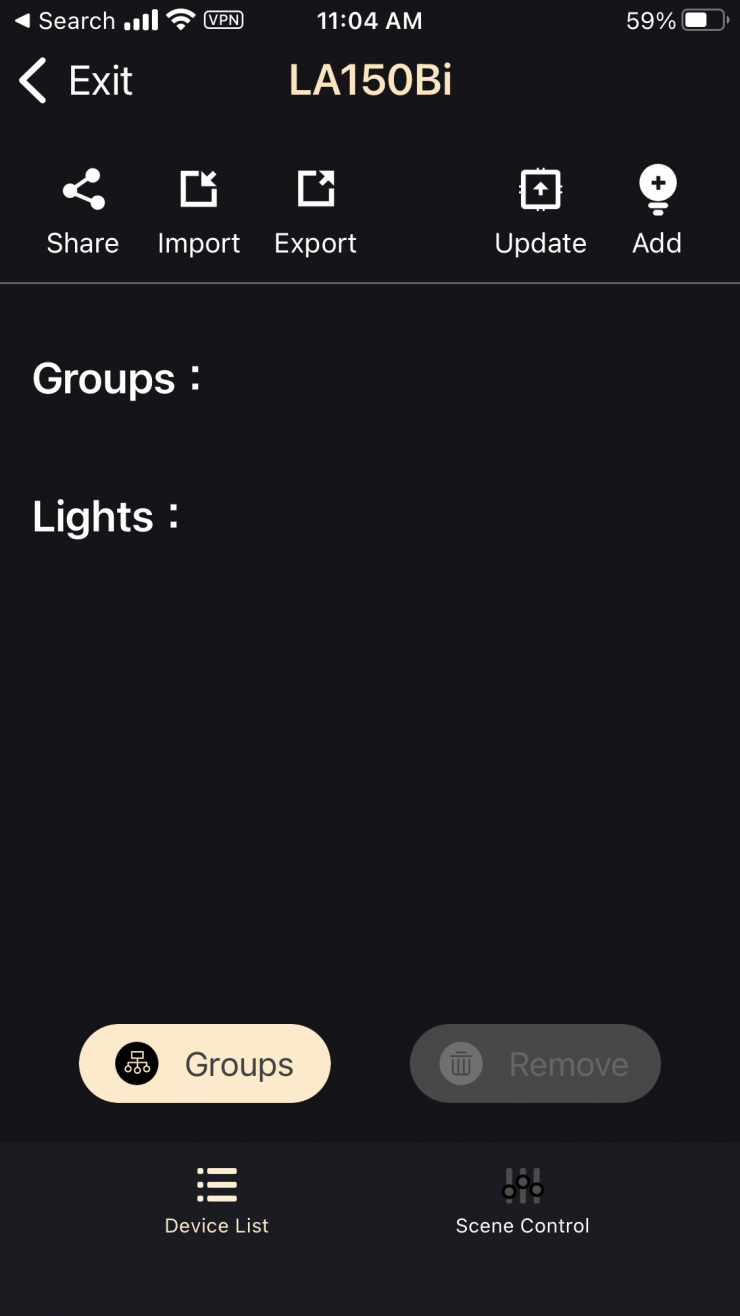Tap the Remove button
This screenshot has height=1316, width=740.
(535, 1064)
